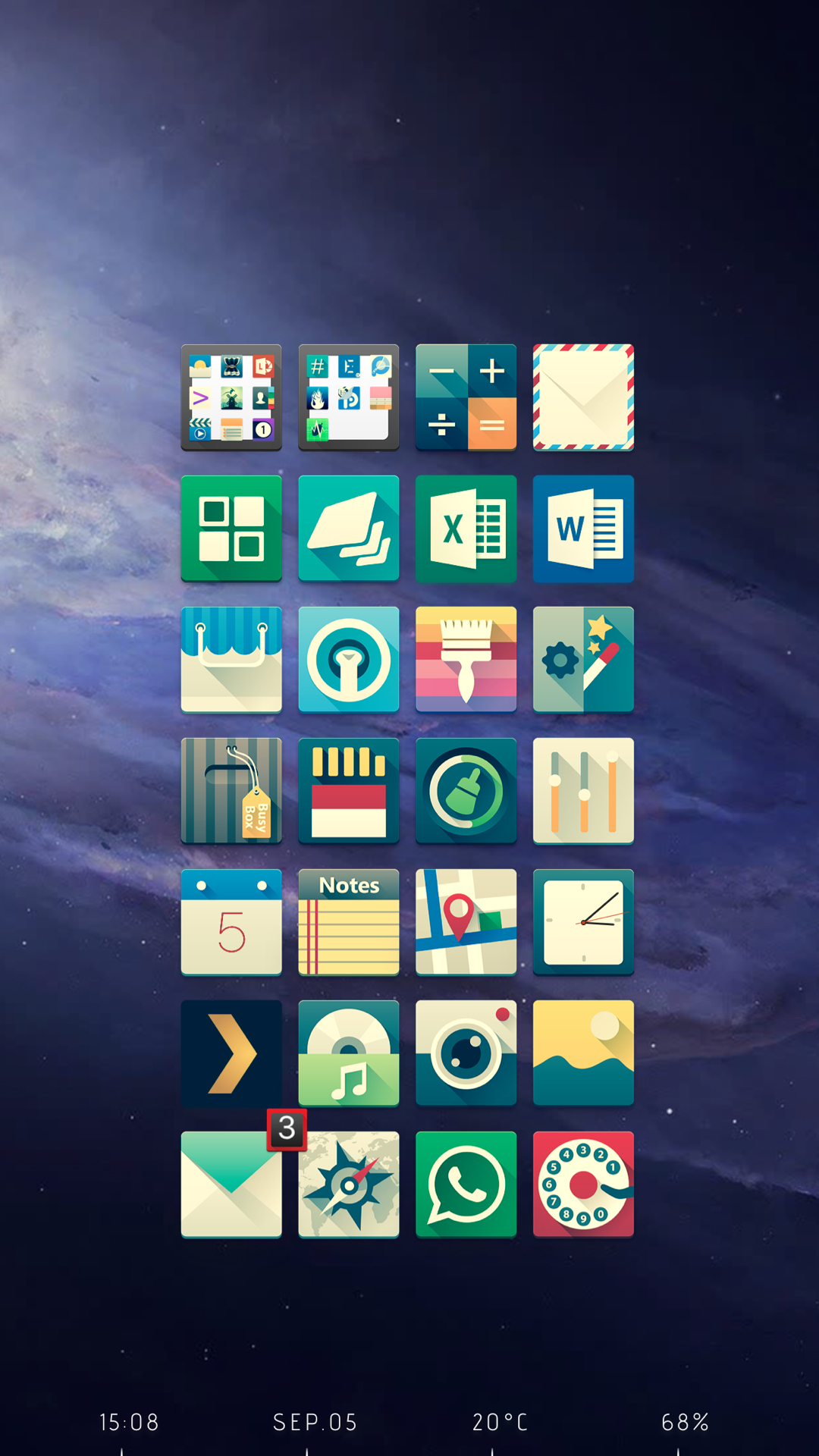The height and width of the screenshot is (1456, 819).
Task: Launch the Maps app
Action: pos(466,922)
